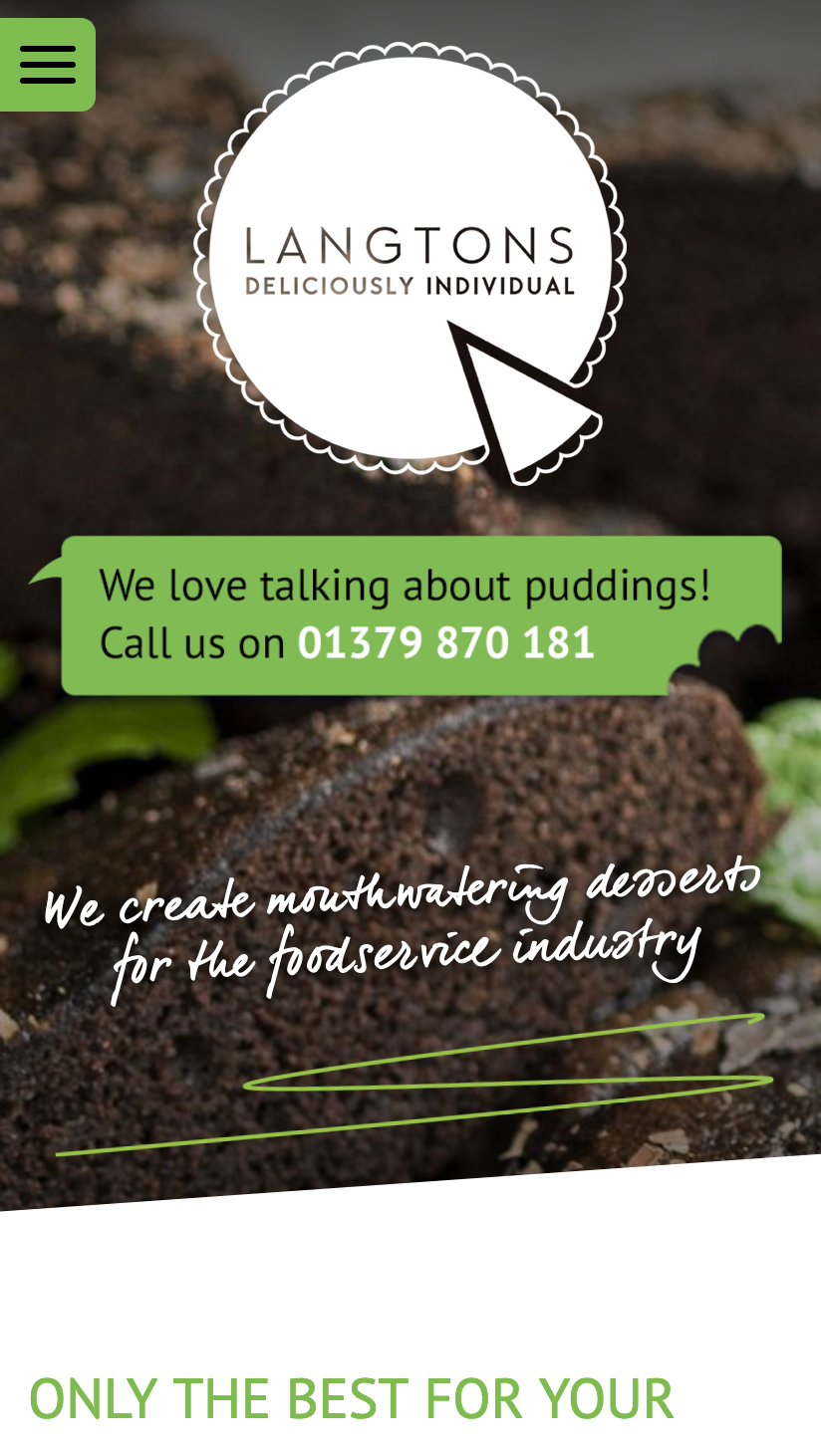Tap the Langtons logo to go home
The width and height of the screenshot is (821, 1456).
[410, 261]
